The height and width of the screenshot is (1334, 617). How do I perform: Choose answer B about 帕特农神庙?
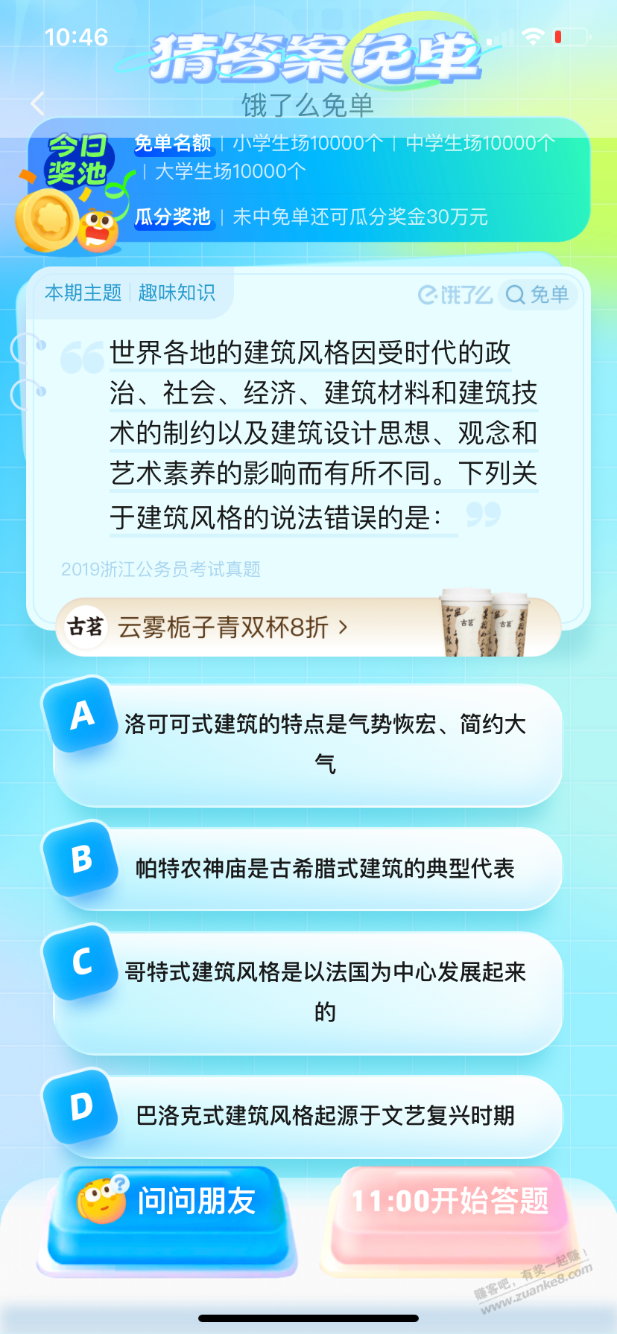point(307,868)
